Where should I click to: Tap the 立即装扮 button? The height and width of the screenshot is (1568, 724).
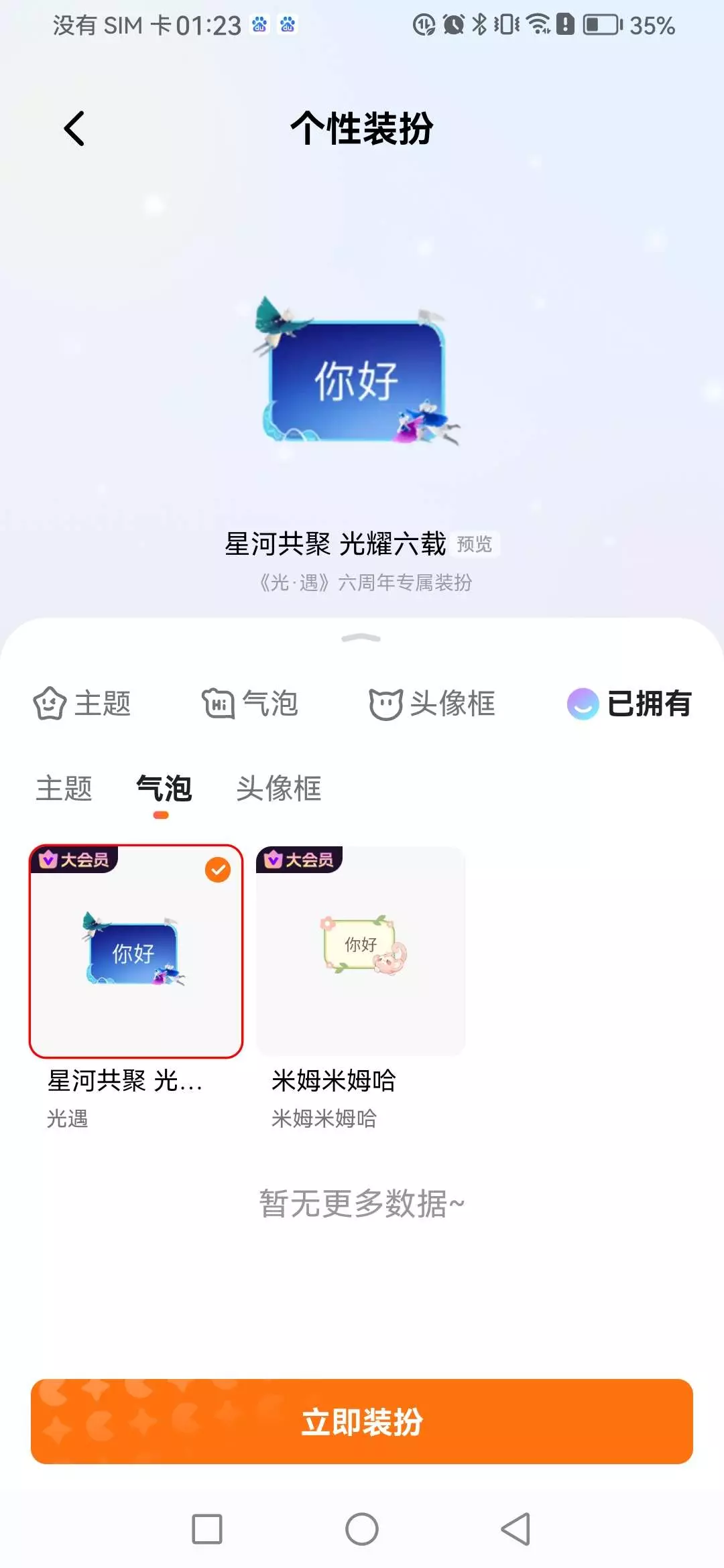(362, 1421)
